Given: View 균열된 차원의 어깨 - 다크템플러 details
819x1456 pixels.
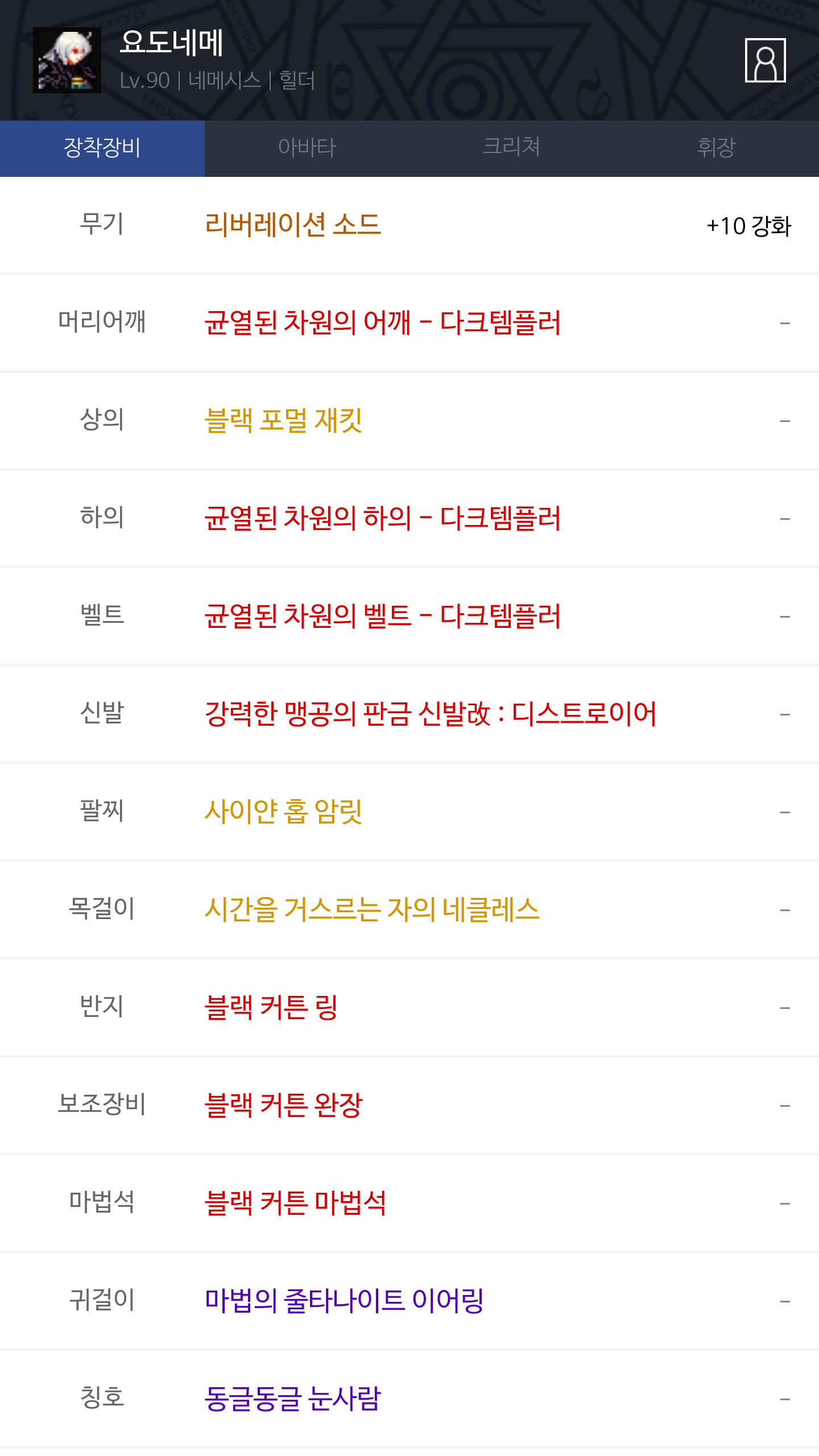Looking at the screenshot, I should tap(383, 322).
